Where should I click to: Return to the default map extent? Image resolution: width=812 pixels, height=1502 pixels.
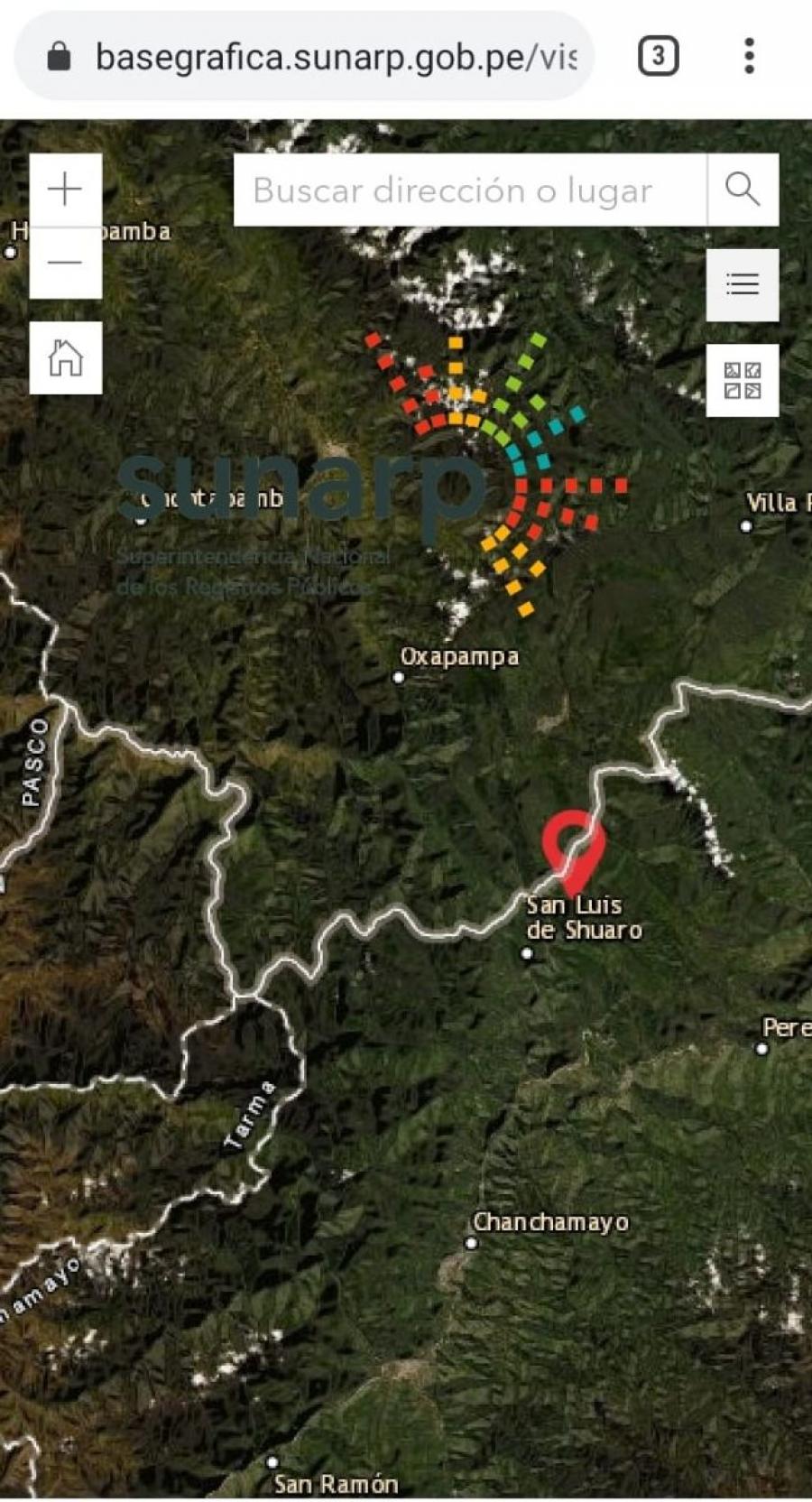[x=65, y=357]
